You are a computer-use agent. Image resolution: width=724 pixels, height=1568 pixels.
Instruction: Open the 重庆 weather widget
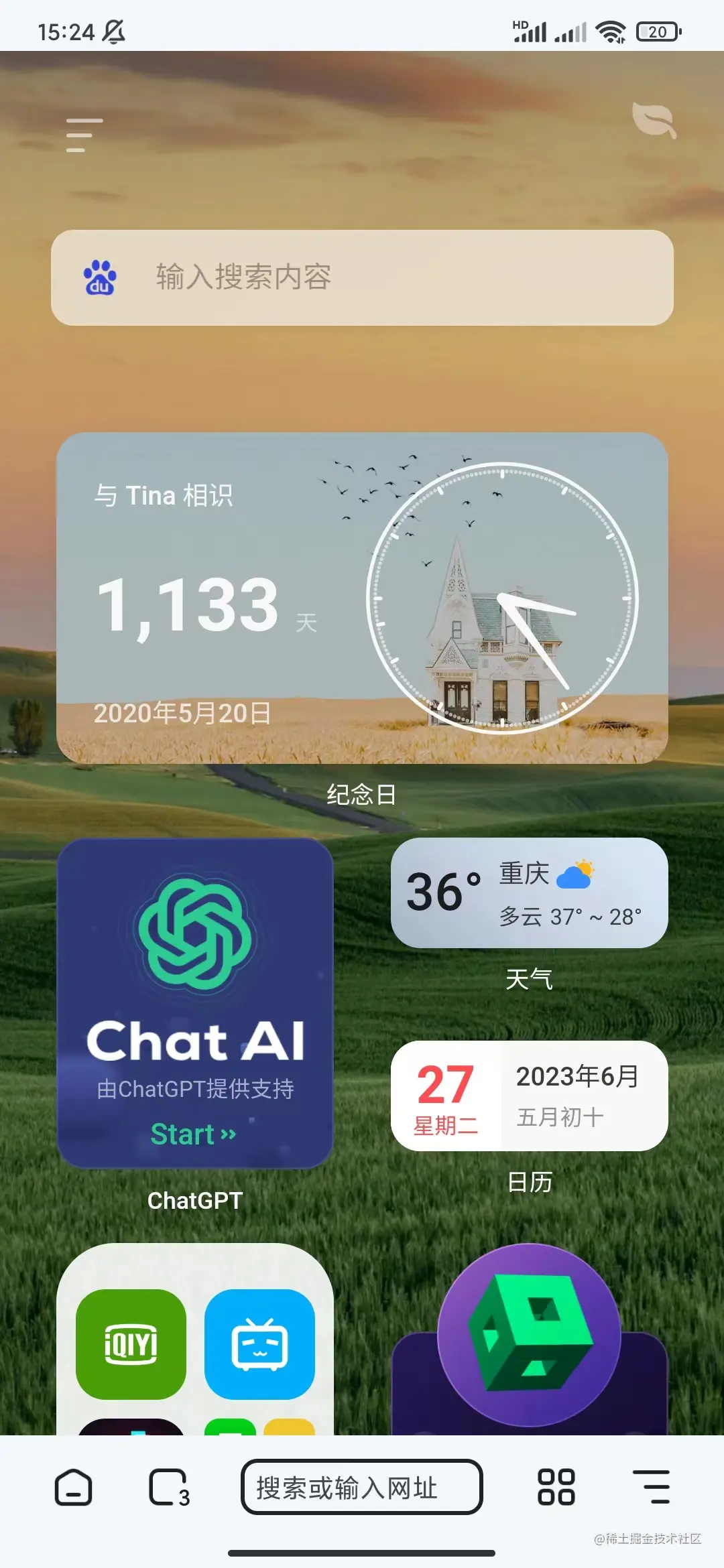pyautogui.click(x=529, y=893)
